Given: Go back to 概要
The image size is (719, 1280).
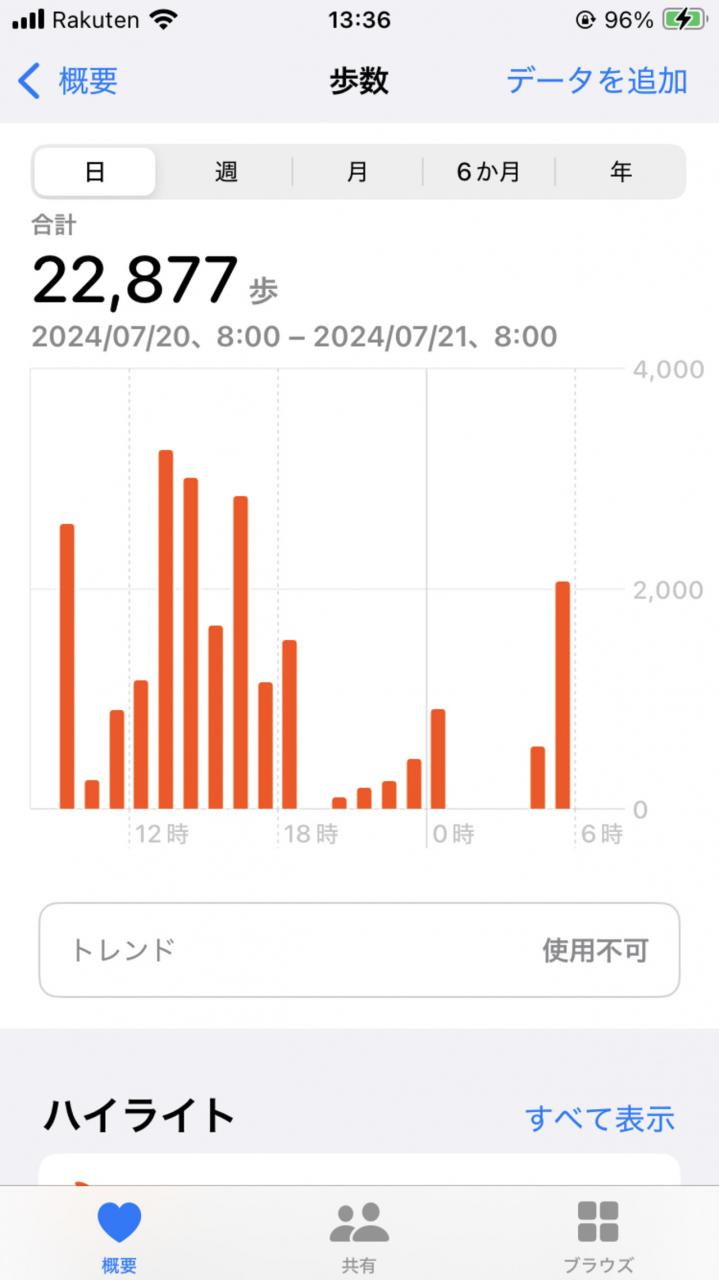Looking at the screenshot, I should (68, 80).
